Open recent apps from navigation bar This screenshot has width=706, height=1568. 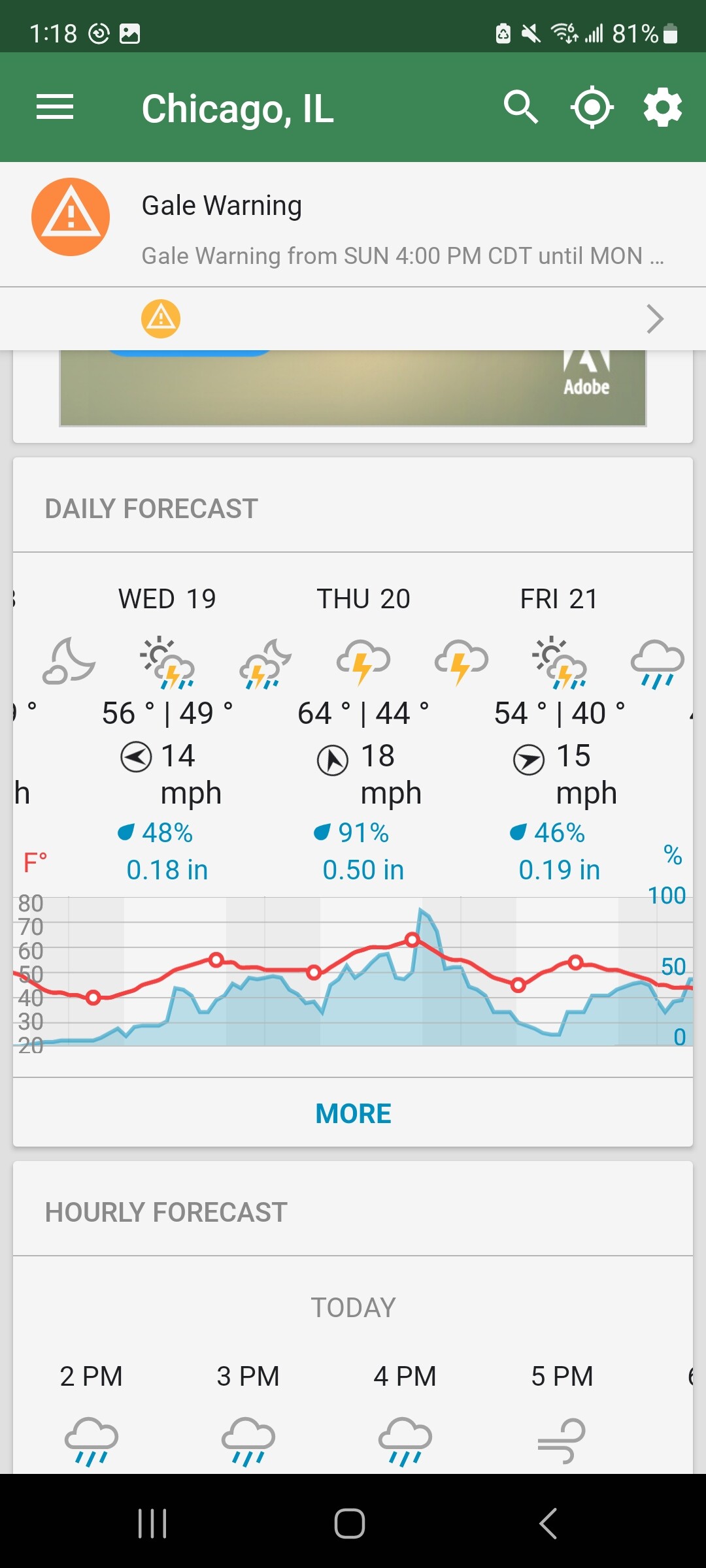coord(152,1524)
